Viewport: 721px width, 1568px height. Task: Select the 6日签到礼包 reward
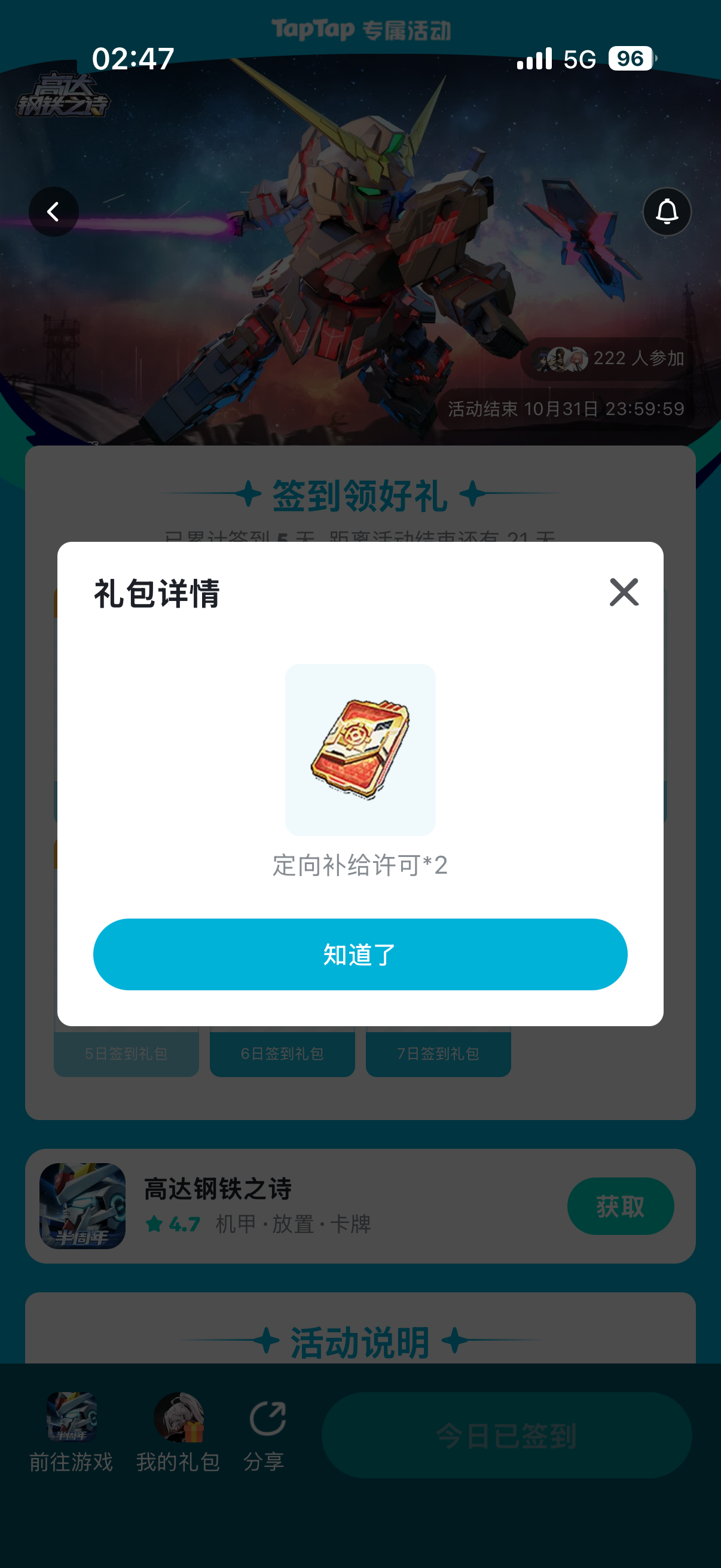282,1053
